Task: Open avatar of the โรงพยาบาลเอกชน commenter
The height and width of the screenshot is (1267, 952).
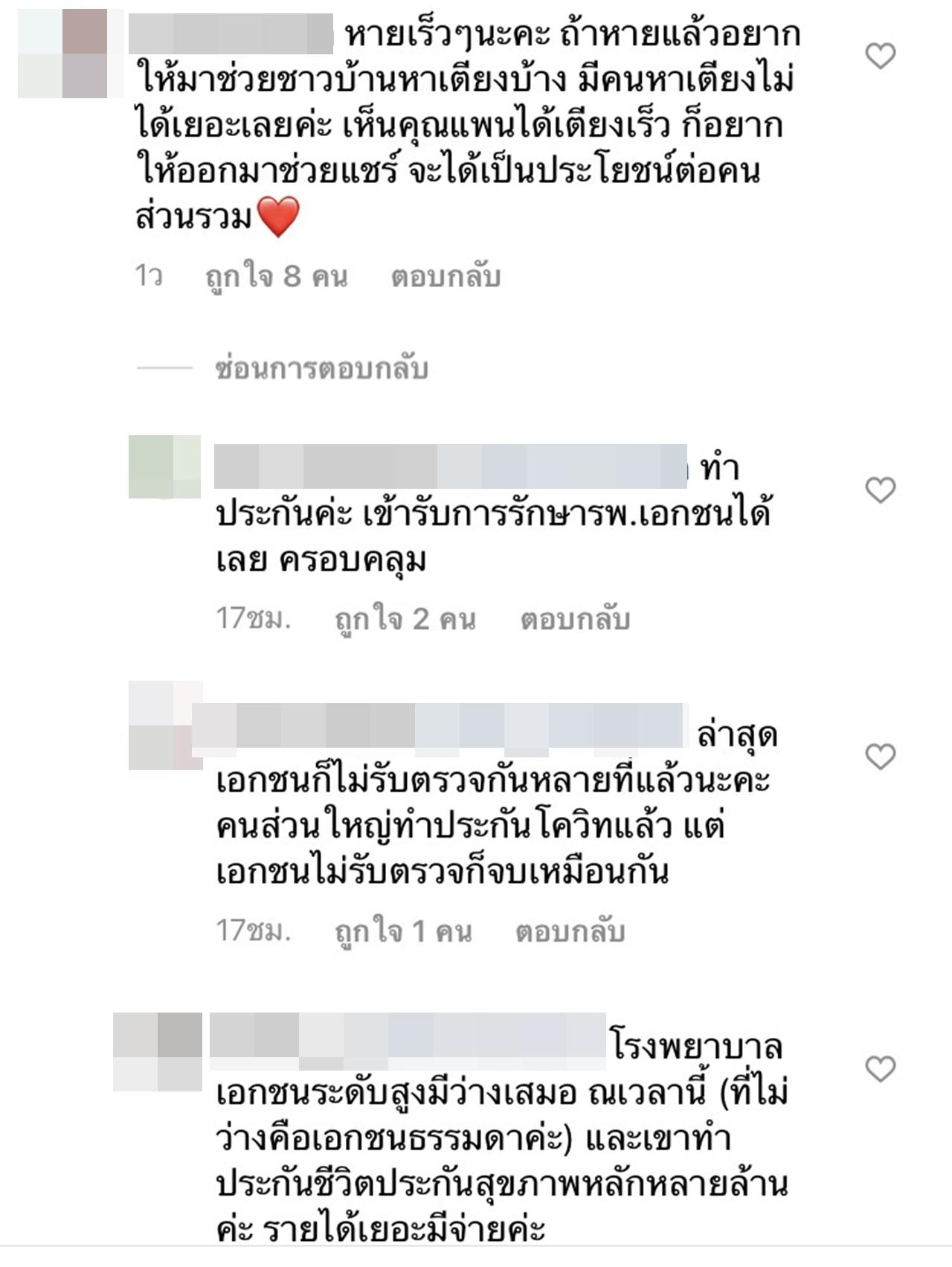Action: pos(158,1052)
